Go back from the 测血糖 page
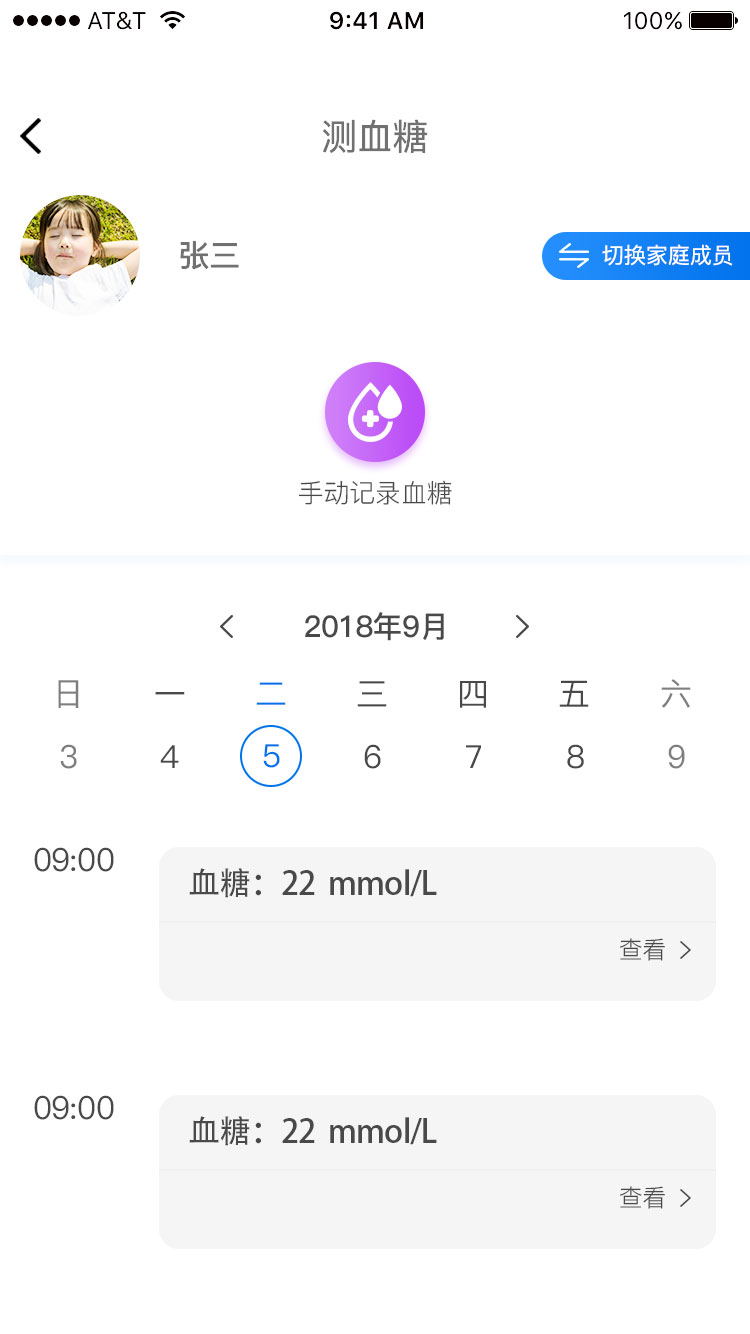This screenshot has width=750, height=1334. tap(32, 136)
